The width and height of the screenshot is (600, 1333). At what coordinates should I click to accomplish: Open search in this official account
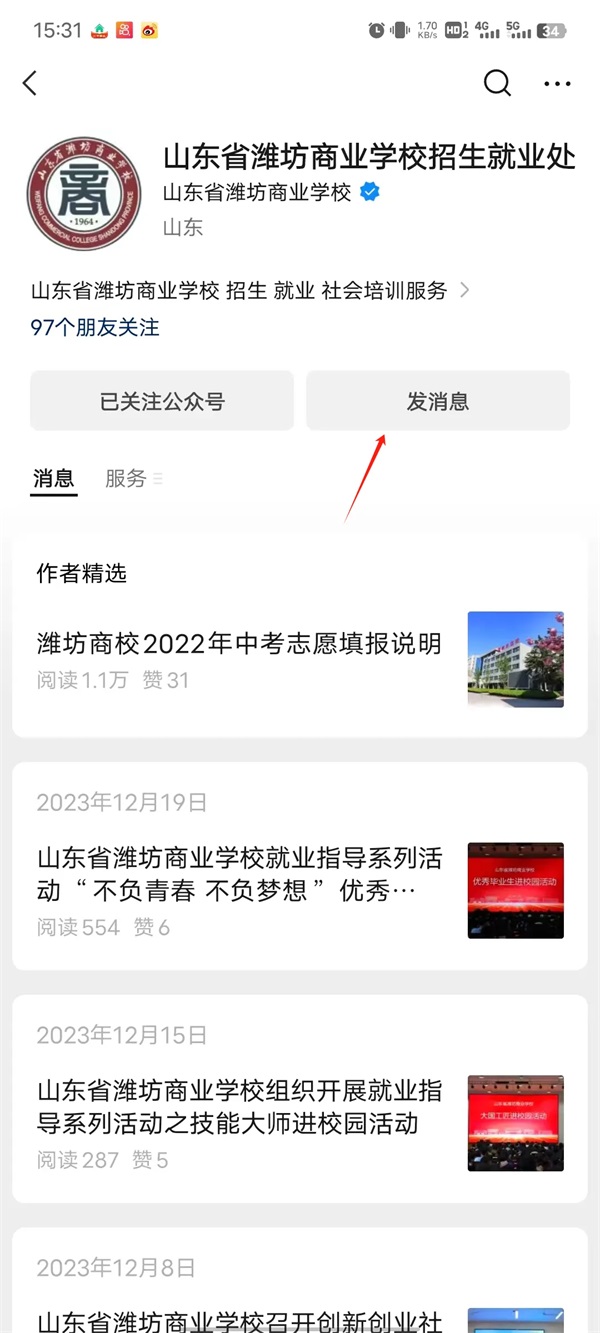coord(497,84)
